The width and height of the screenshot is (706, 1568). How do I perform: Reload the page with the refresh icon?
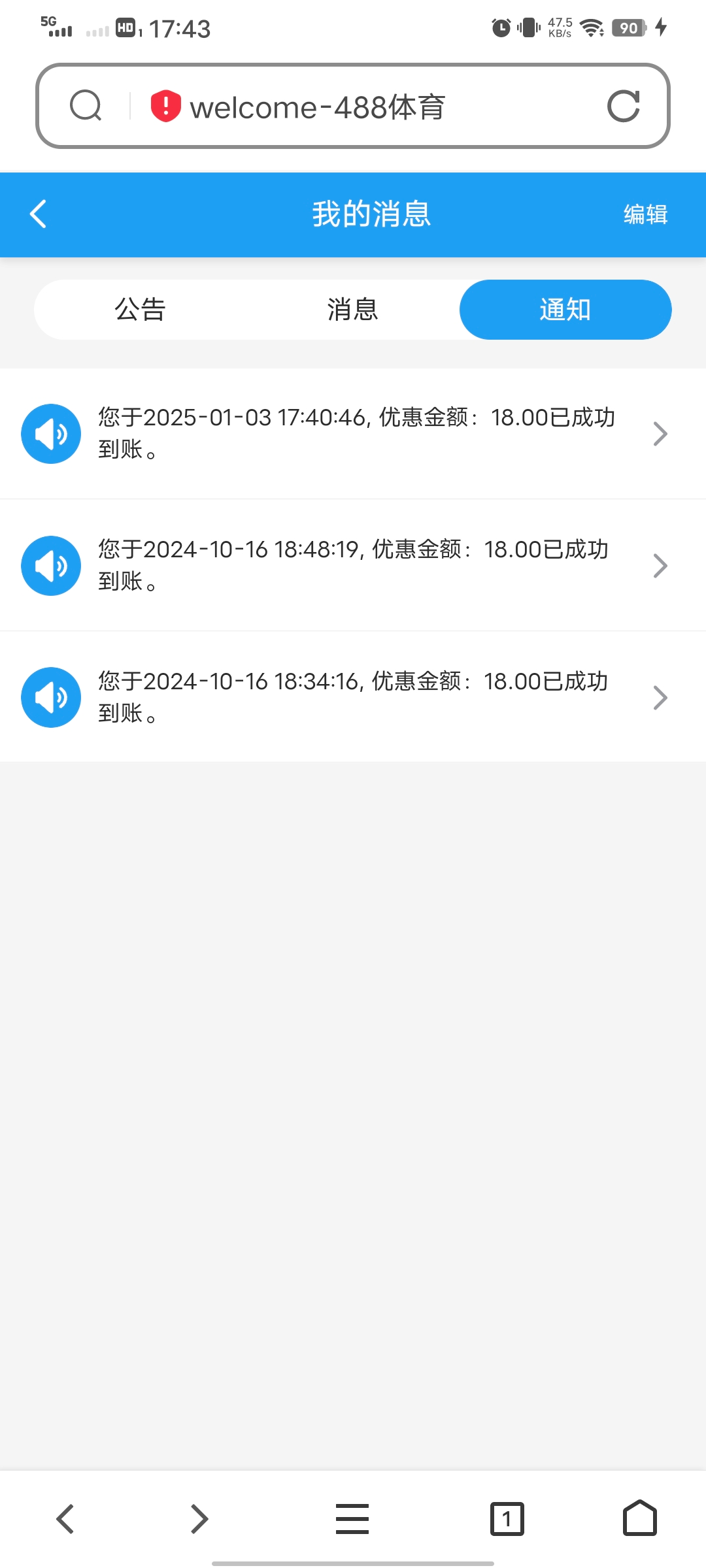624,106
